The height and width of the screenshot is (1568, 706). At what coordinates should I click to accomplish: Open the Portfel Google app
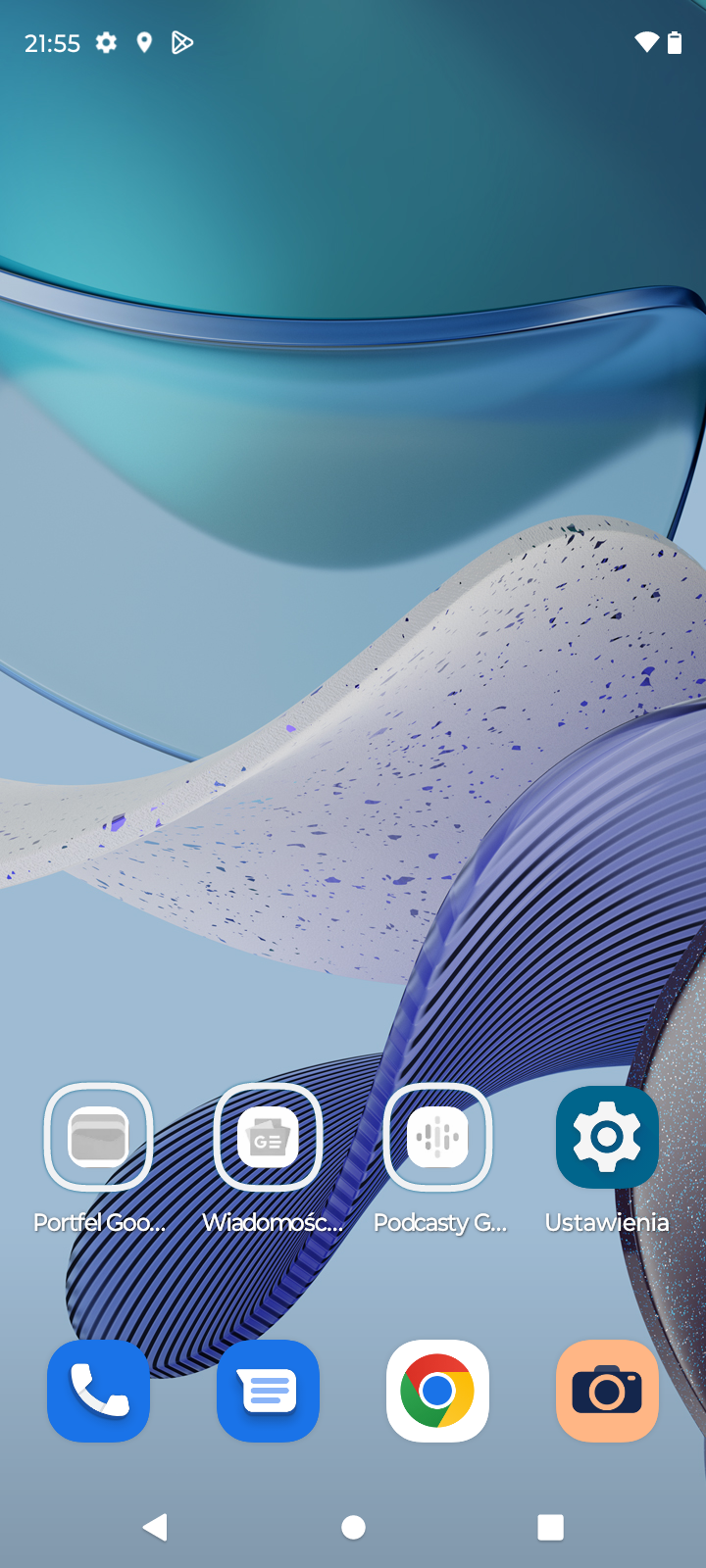[x=98, y=1137]
